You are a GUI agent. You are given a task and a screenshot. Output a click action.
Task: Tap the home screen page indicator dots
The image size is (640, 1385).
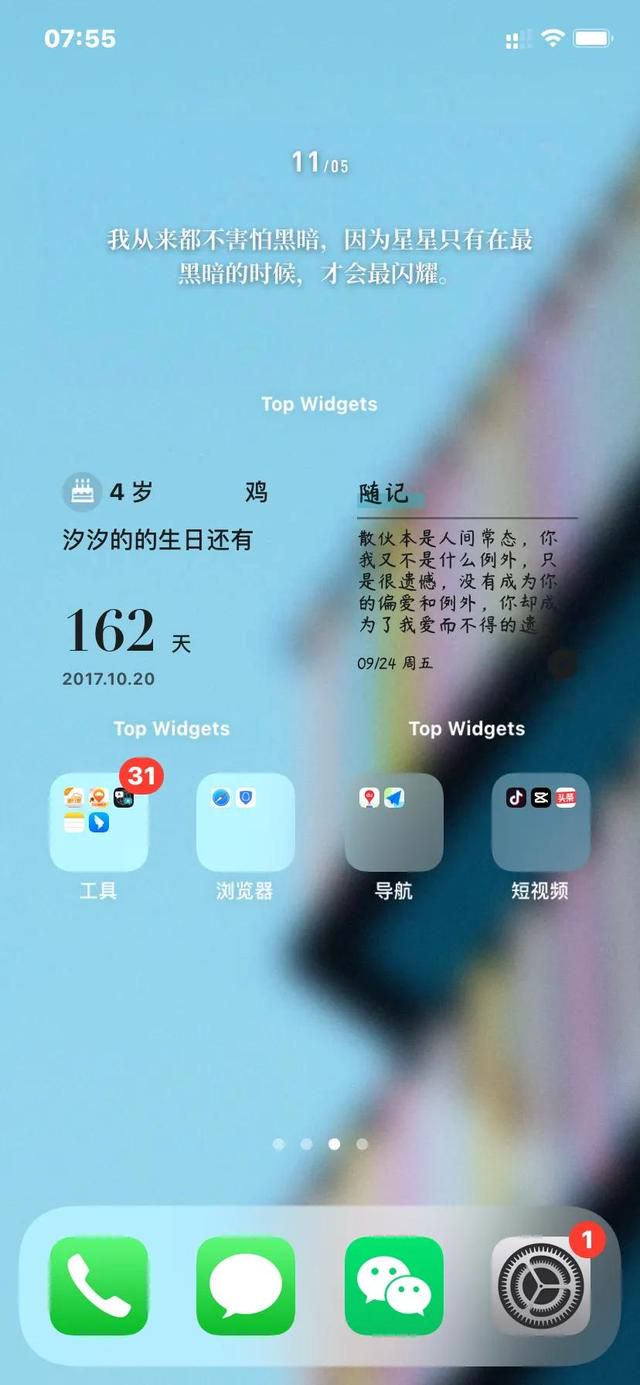[x=320, y=1144]
